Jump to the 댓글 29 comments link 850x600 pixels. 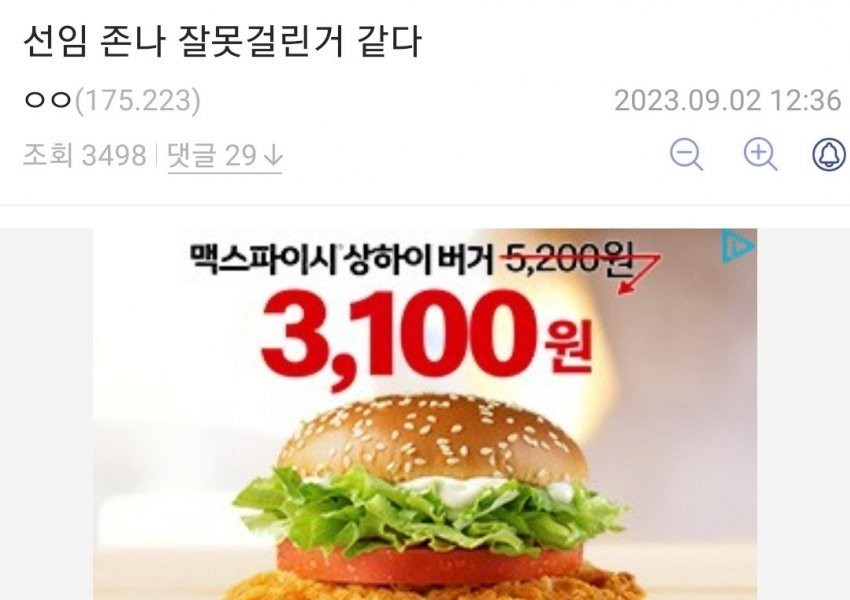click(225, 156)
